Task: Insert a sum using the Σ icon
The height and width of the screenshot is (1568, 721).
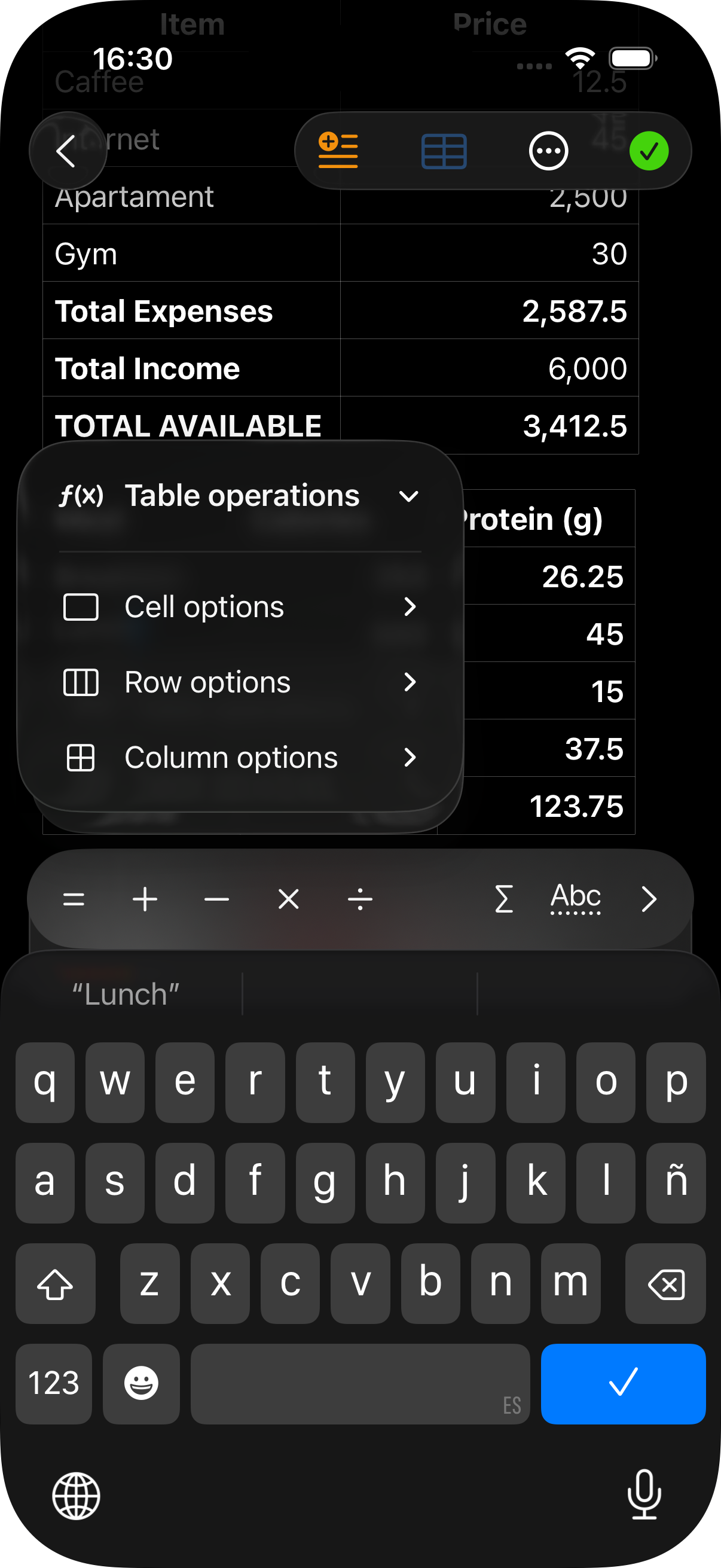Action: click(x=503, y=898)
